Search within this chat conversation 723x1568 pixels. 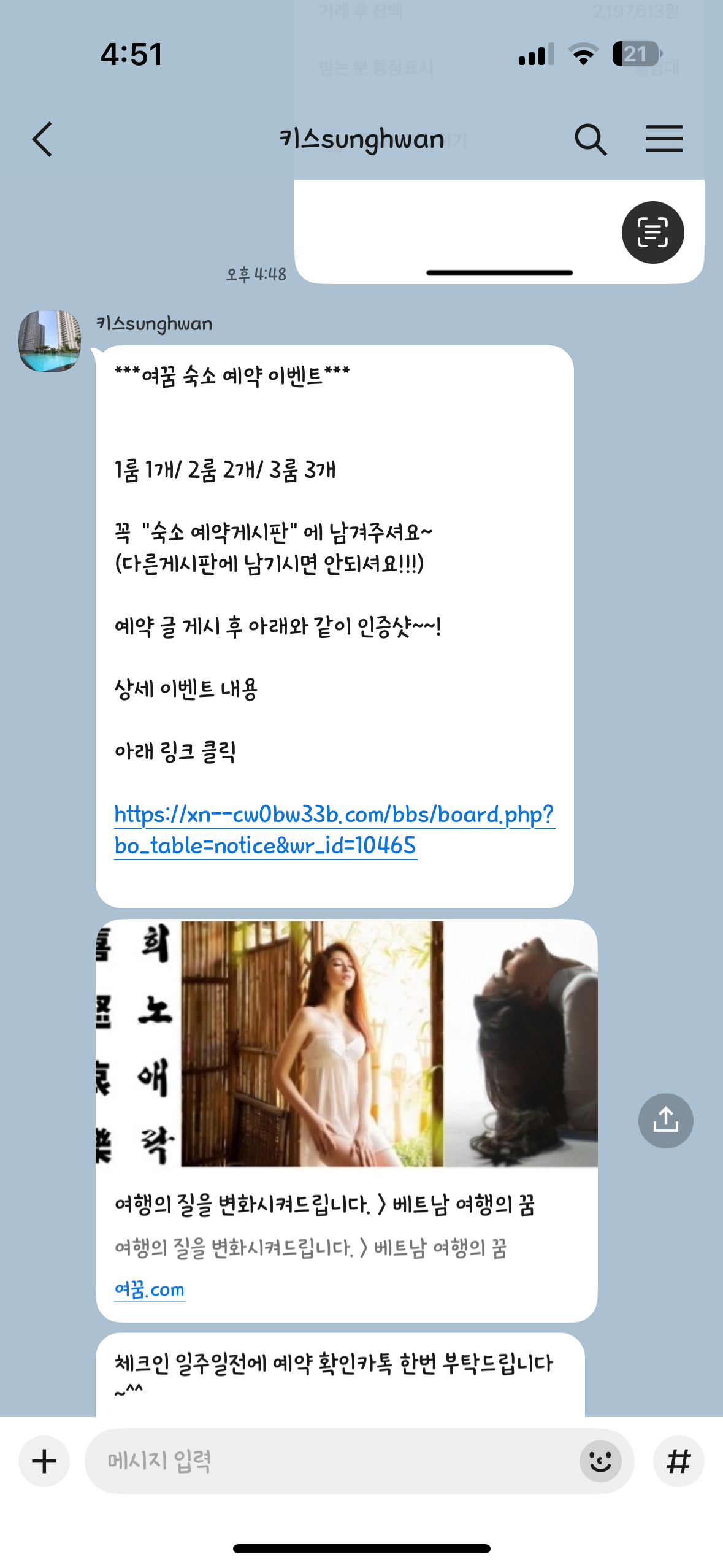[590, 139]
